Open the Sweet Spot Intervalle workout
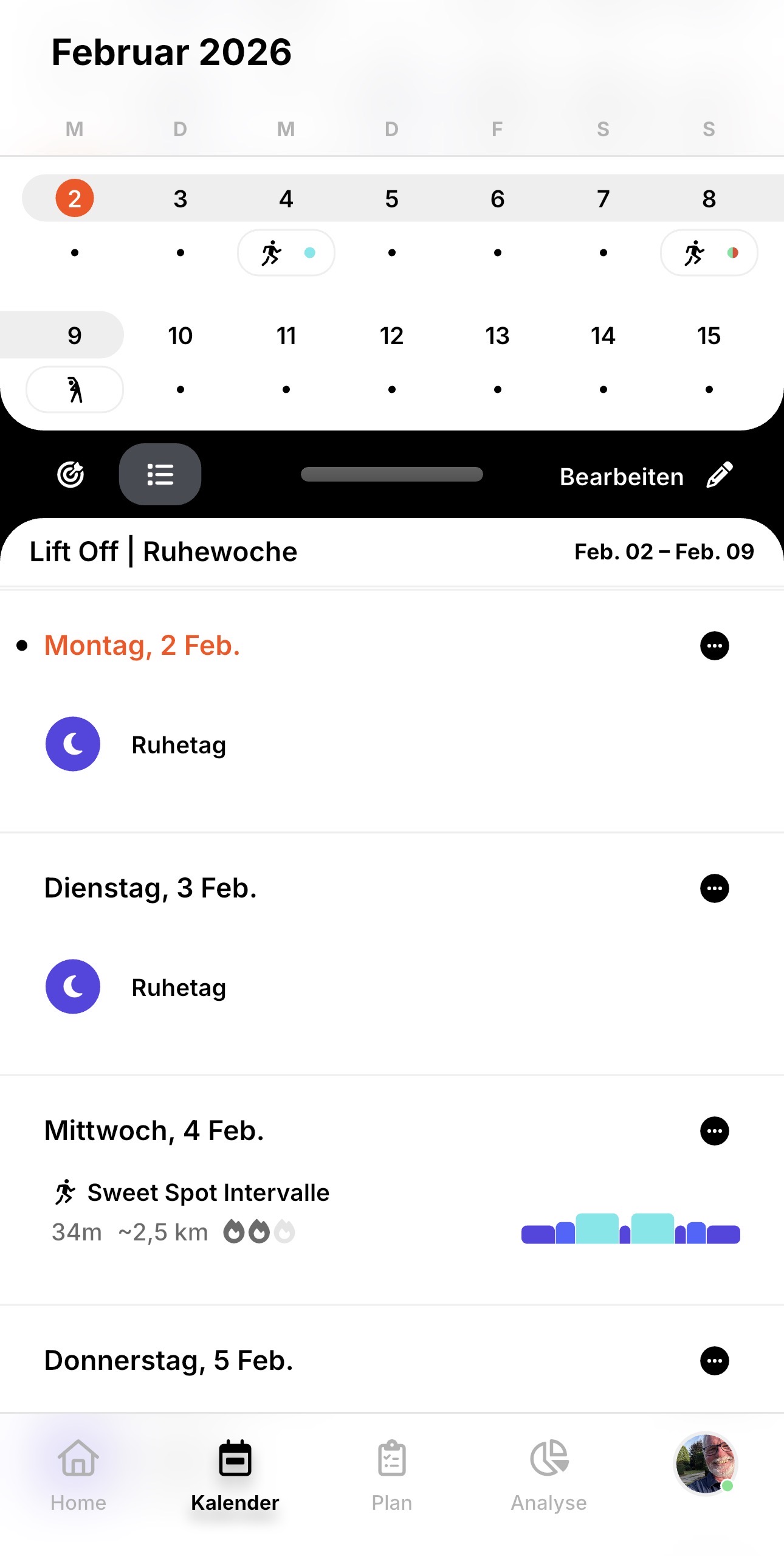This screenshot has height=1556, width=784. coord(208,1193)
